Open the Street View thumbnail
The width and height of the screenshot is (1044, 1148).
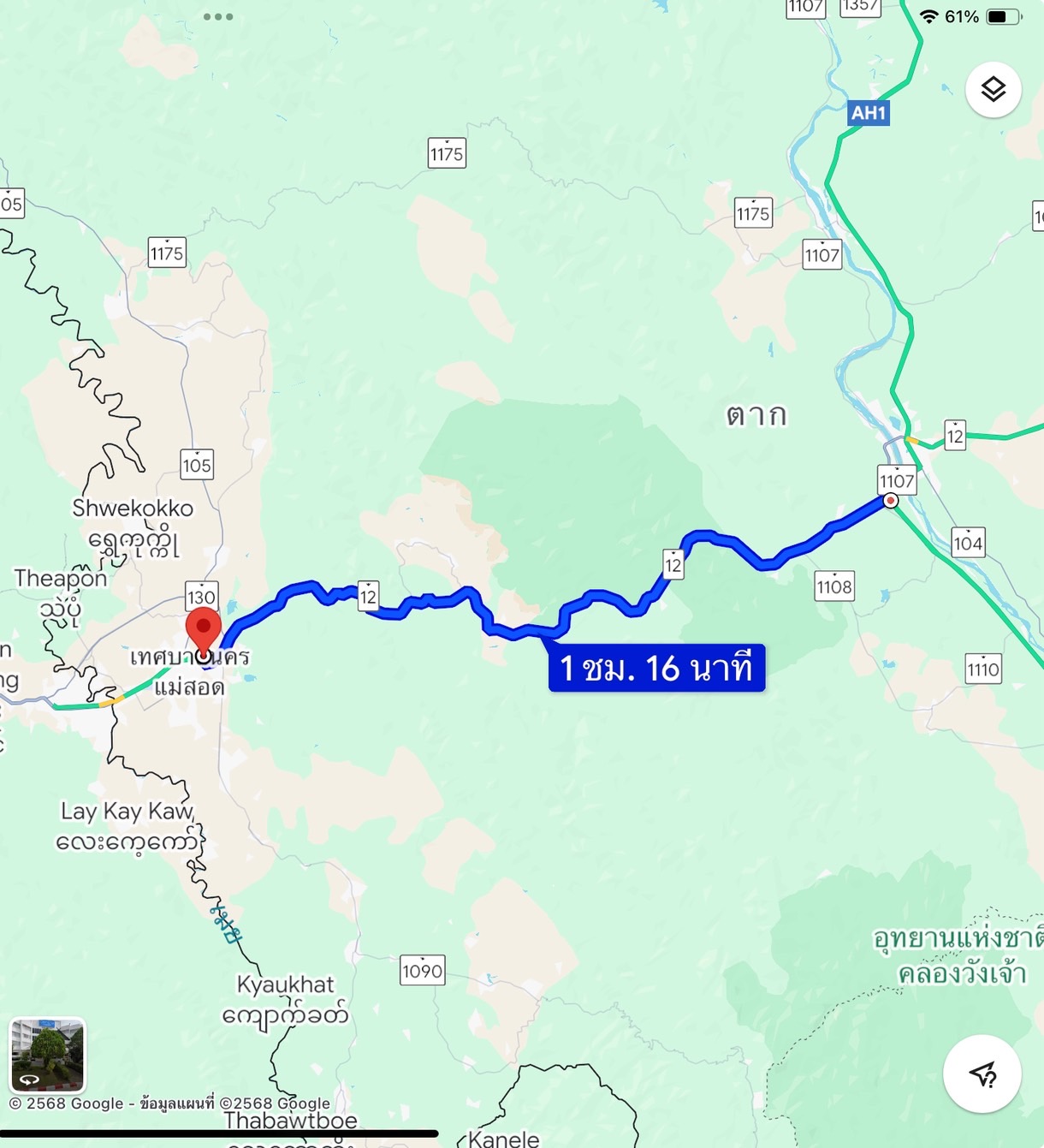click(48, 1055)
